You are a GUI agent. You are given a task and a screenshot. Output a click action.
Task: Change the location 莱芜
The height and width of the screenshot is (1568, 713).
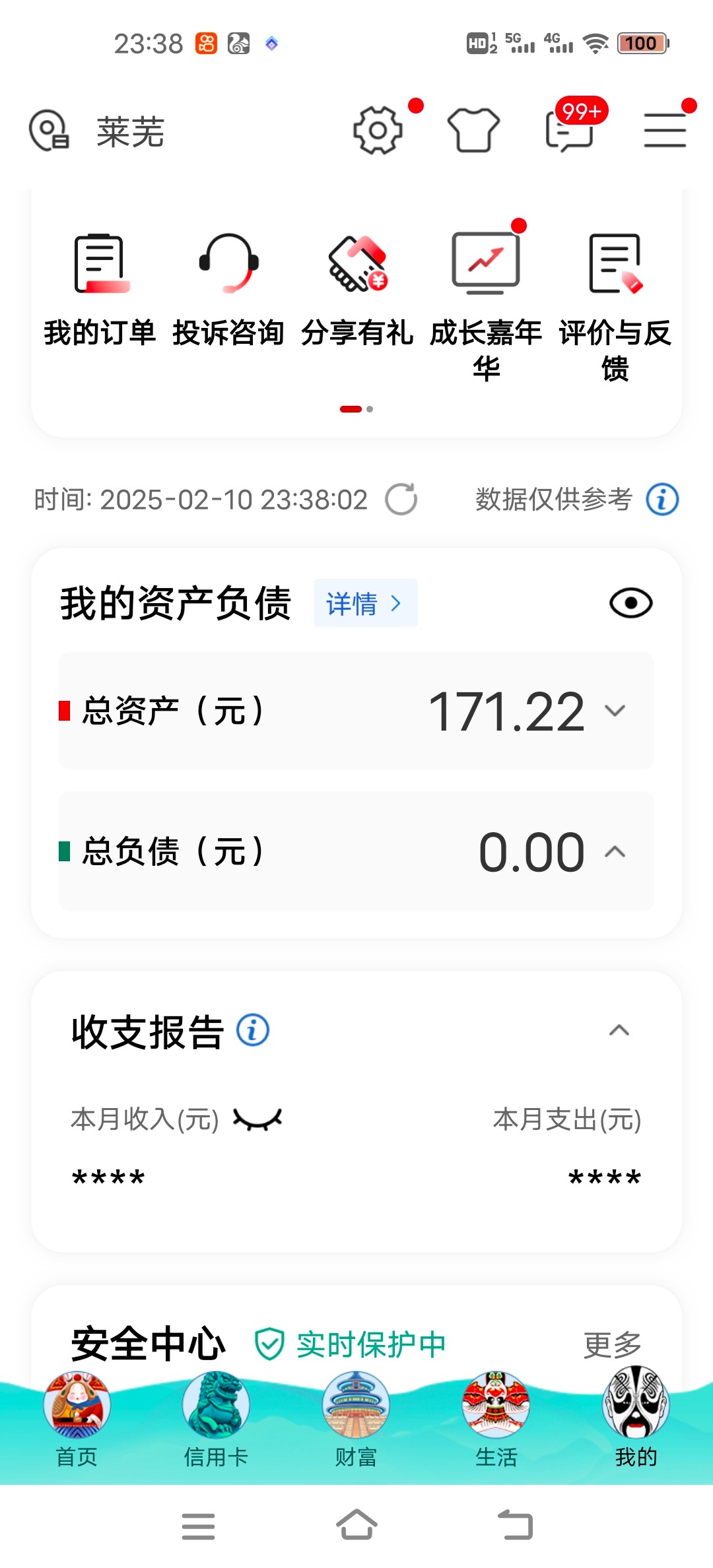pyautogui.click(x=97, y=131)
